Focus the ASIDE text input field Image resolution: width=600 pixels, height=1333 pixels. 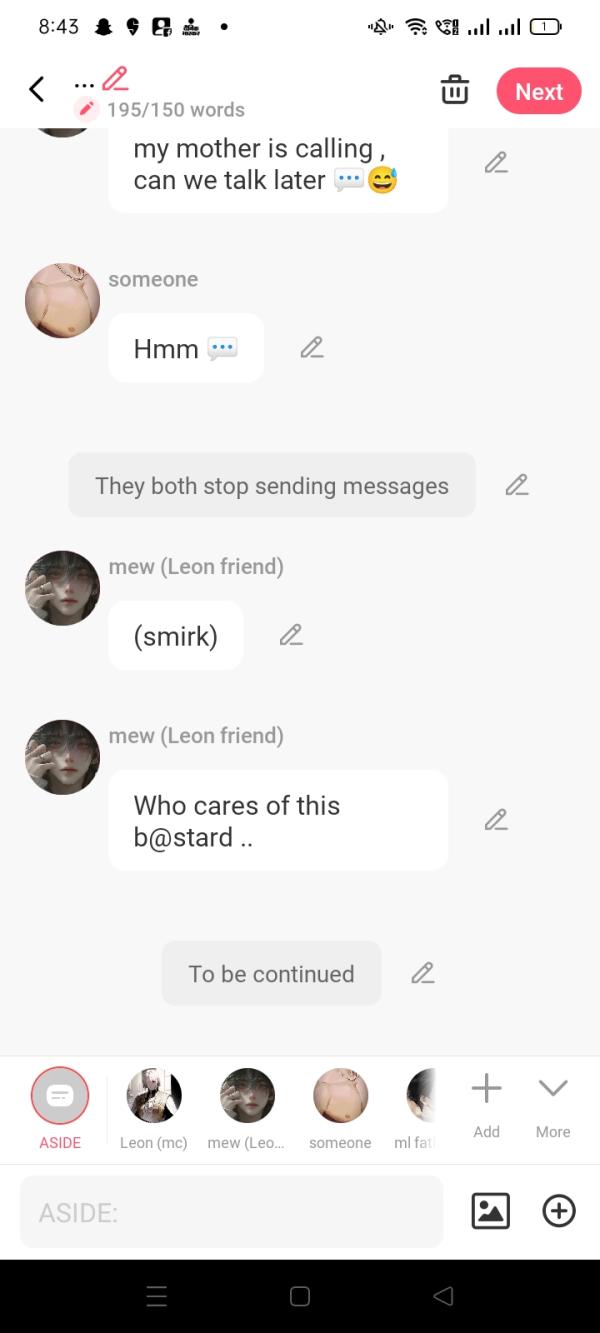(x=231, y=1212)
